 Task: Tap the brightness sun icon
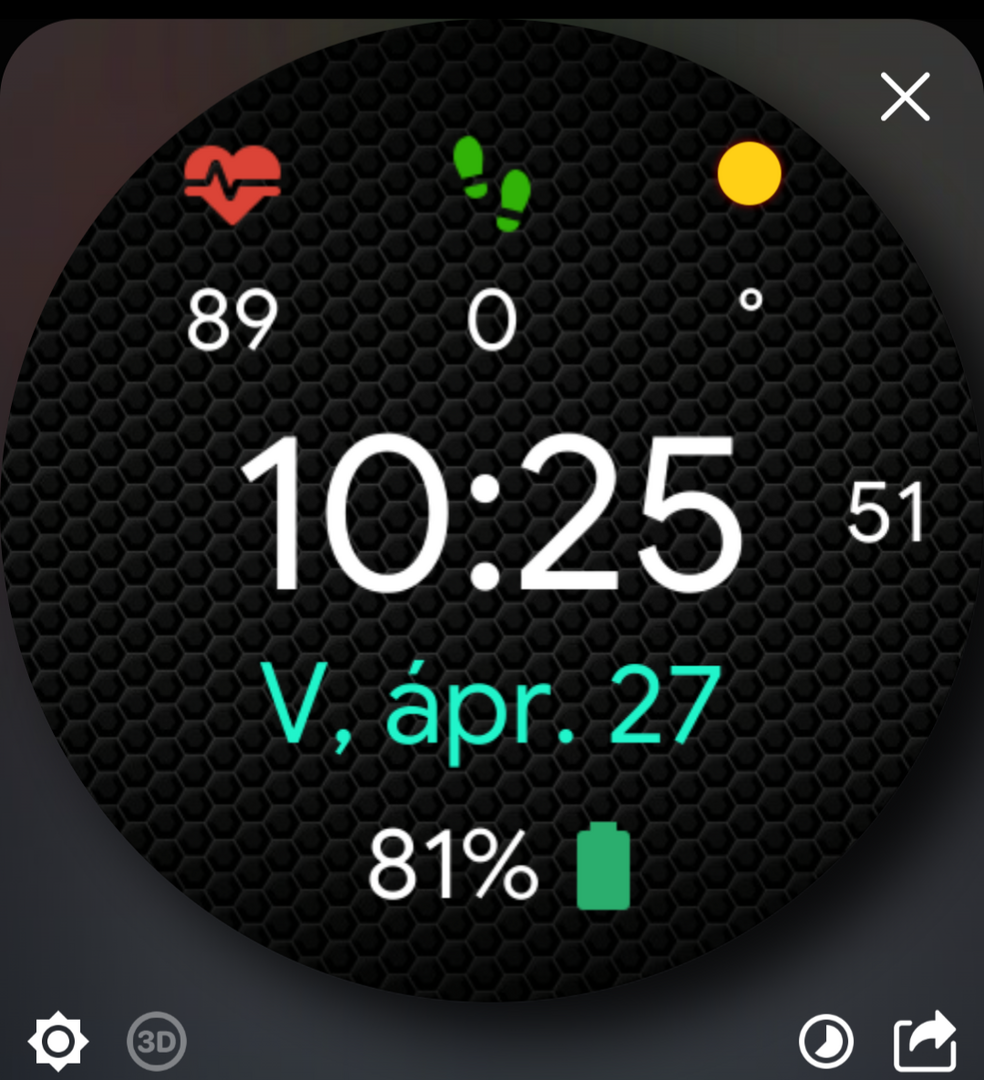click(58, 1042)
